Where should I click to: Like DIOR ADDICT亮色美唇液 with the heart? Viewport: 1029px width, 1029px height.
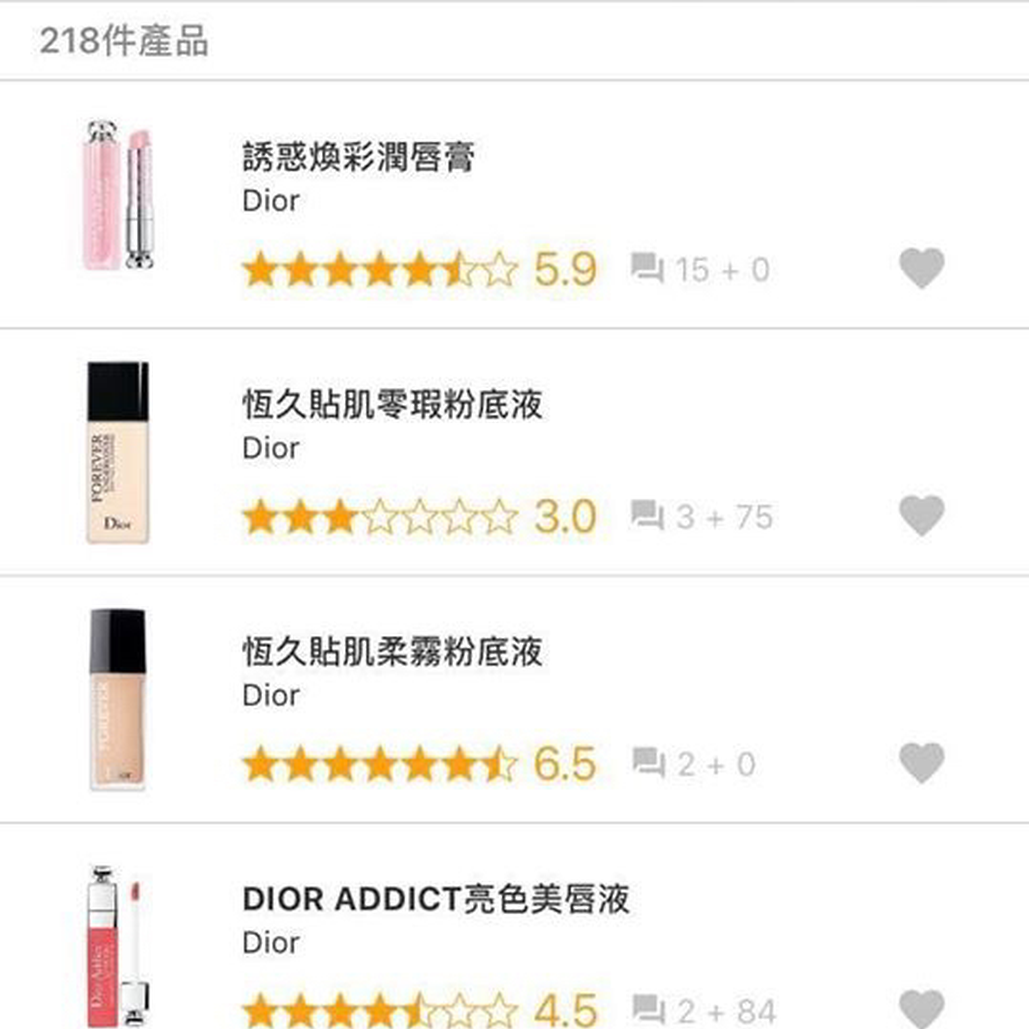(921, 1008)
